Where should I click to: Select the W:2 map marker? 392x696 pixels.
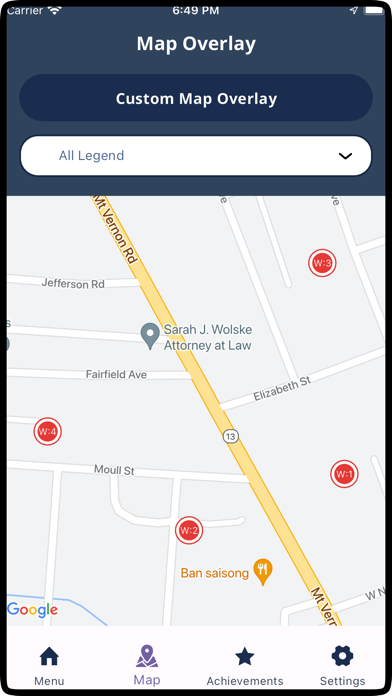point(189,530)
